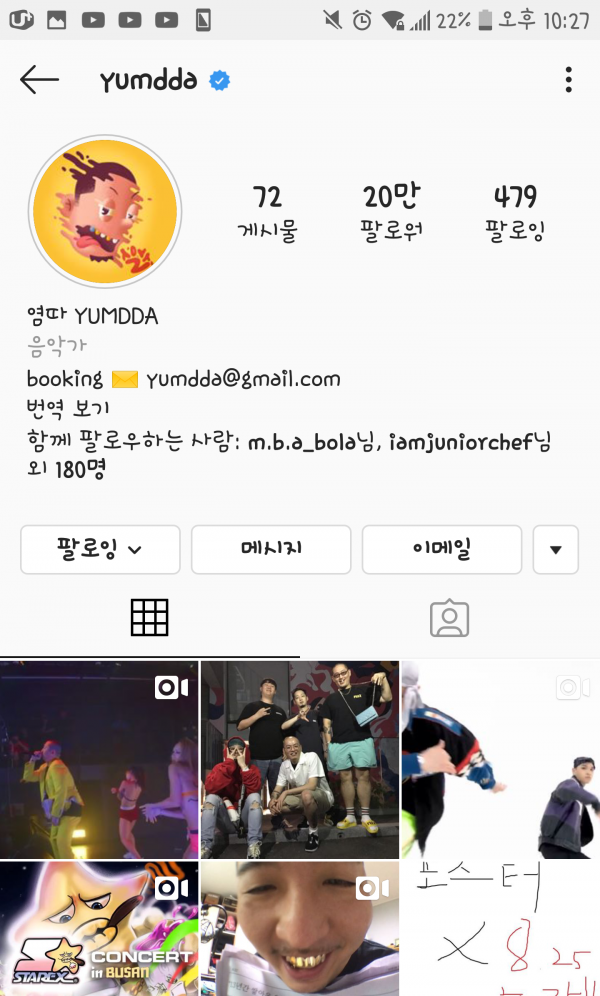Switch to the tagged photos tab
The height and width of the screenshot is (996, 600).
point(449,618)
